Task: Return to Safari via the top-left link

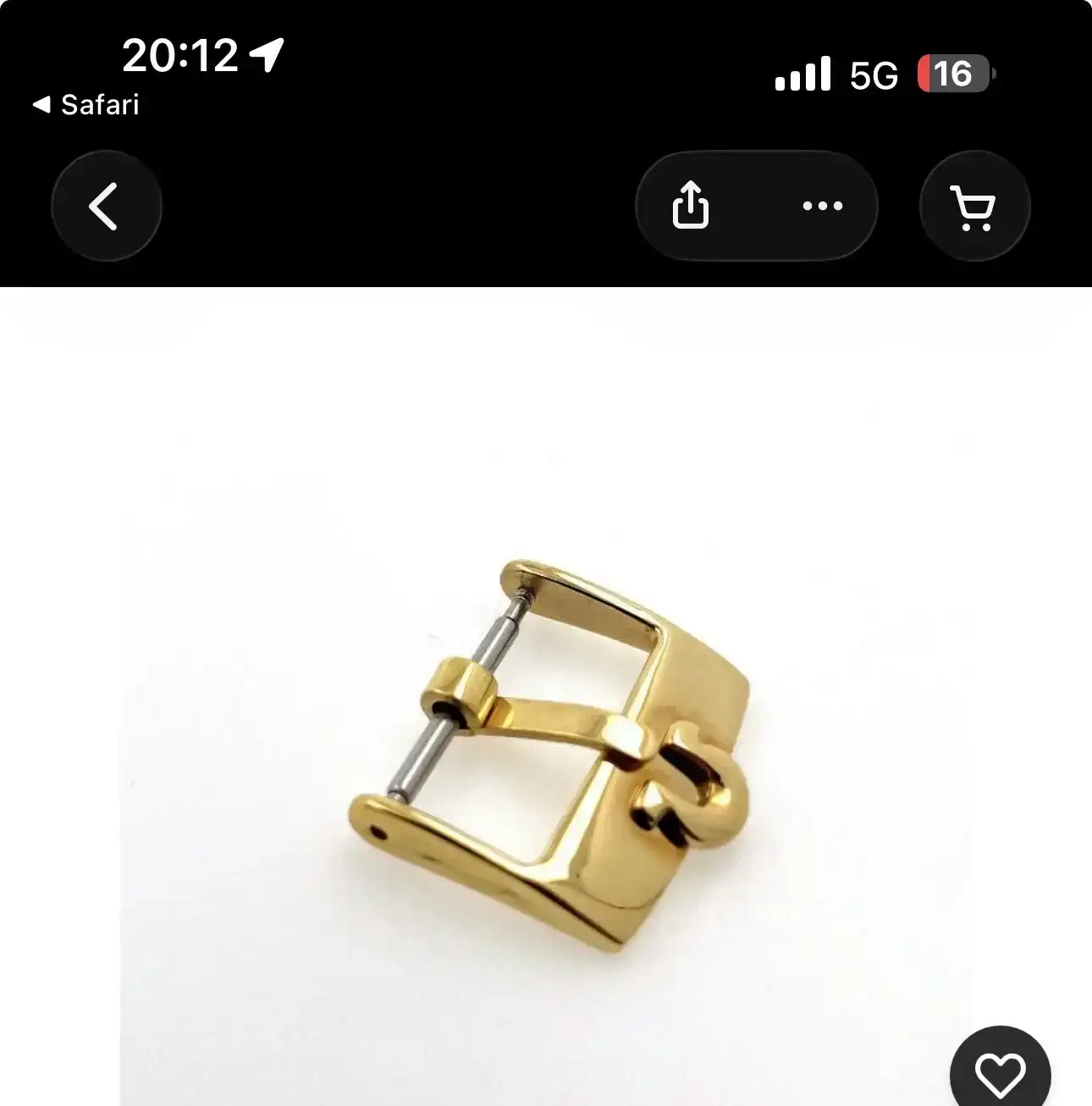Action: [86, 105]
